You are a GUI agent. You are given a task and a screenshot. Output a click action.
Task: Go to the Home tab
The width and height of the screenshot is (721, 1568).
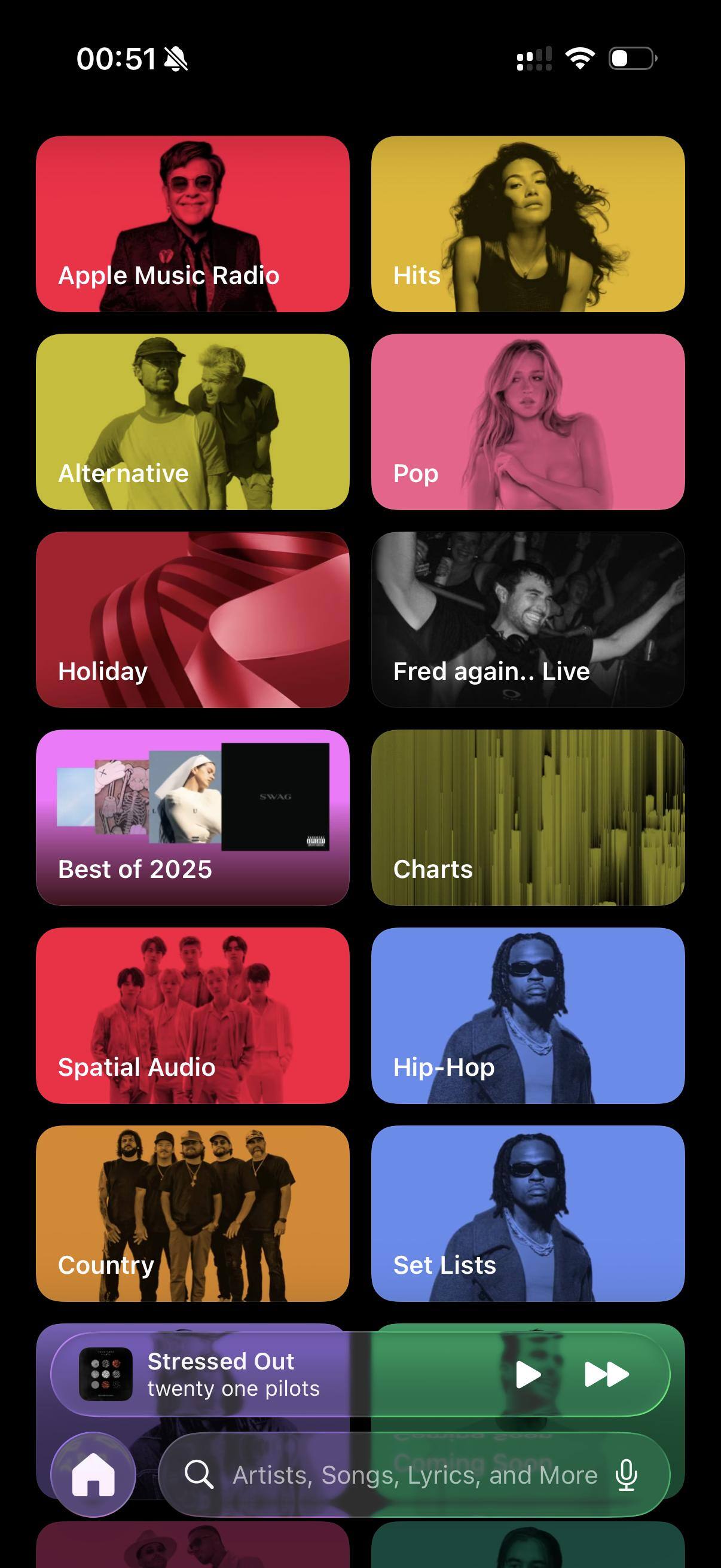coord(93,1474)
